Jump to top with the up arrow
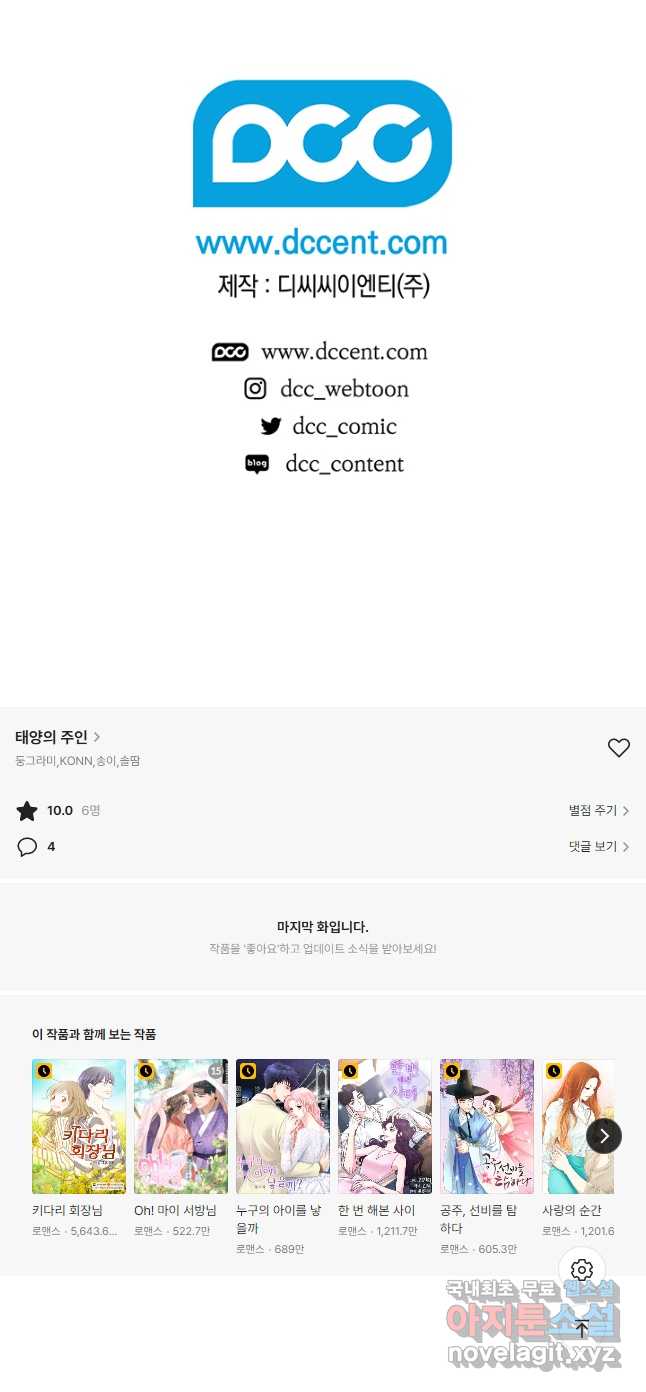Image resolution: width=646 pixels, height=1392 pixels. [x=582, y=1329]
